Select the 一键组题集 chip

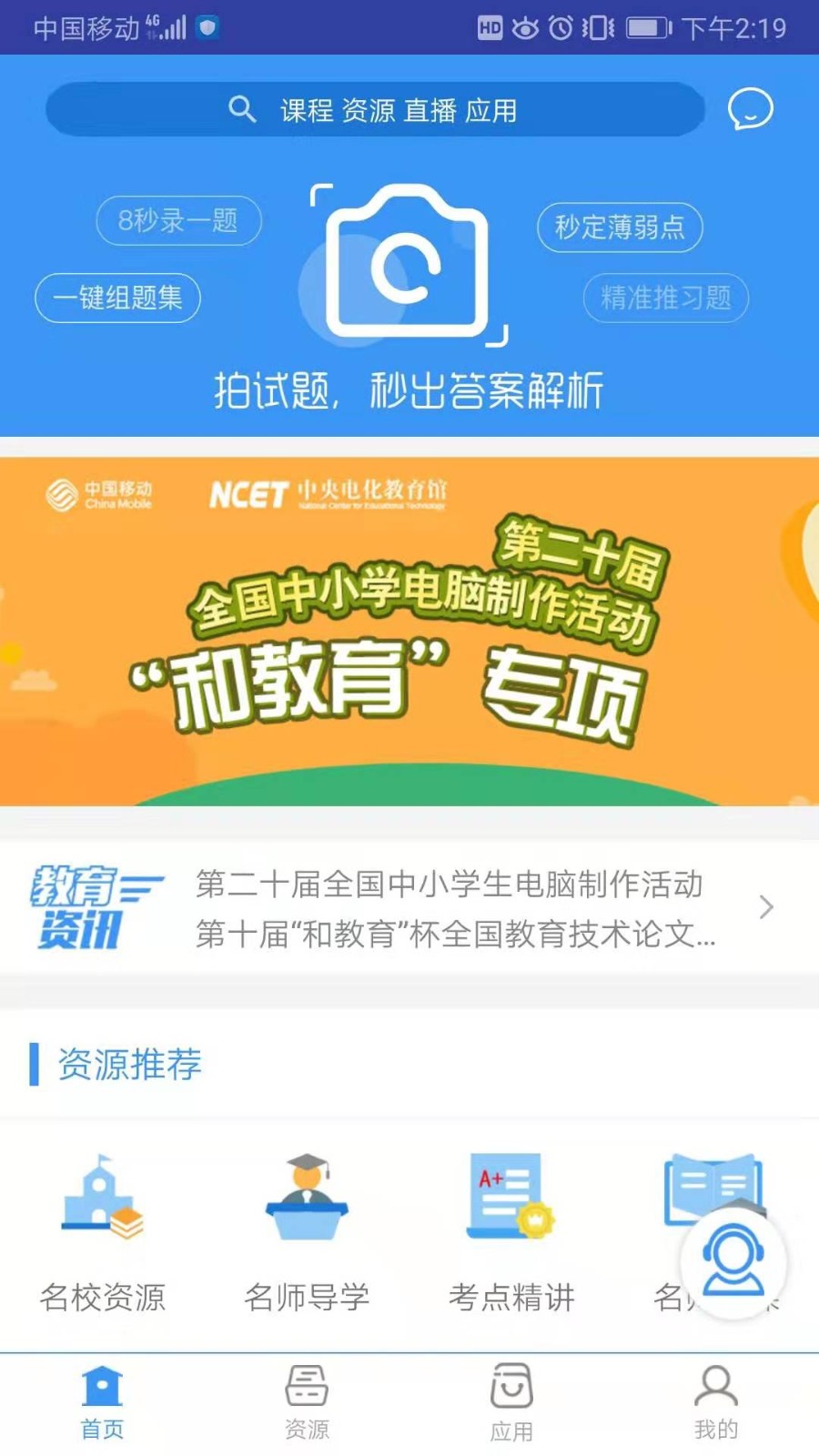click(x=117, y=298)
